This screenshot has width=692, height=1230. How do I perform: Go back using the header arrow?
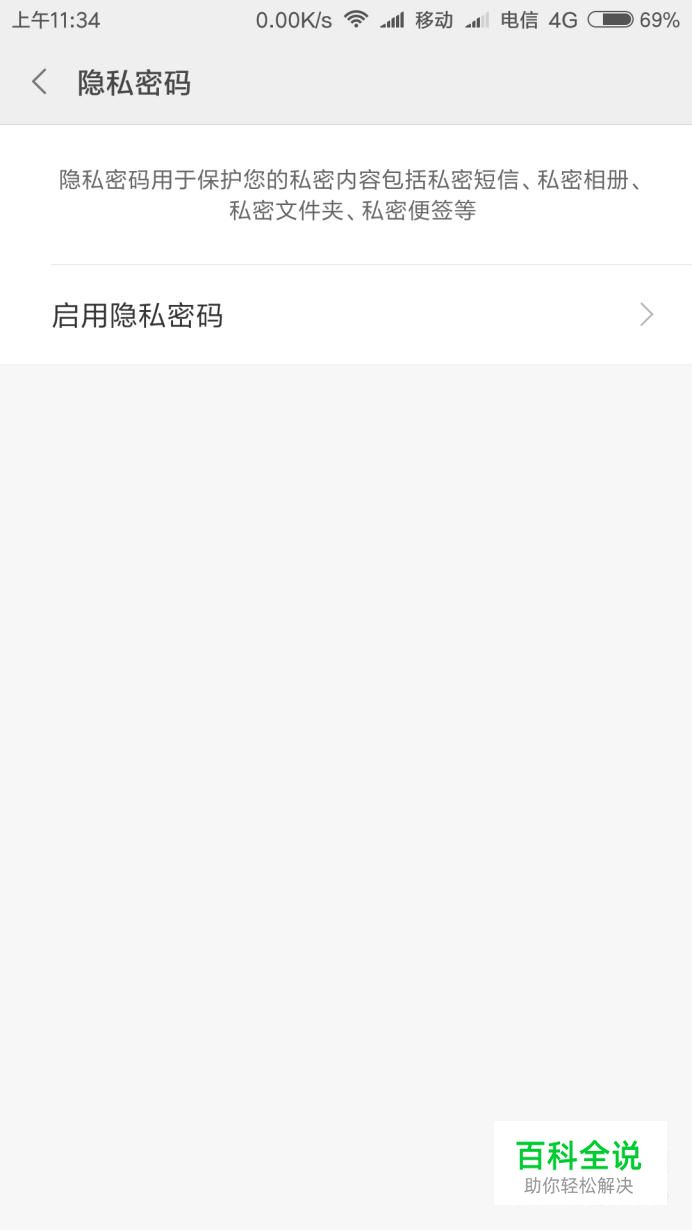(39, 82)
